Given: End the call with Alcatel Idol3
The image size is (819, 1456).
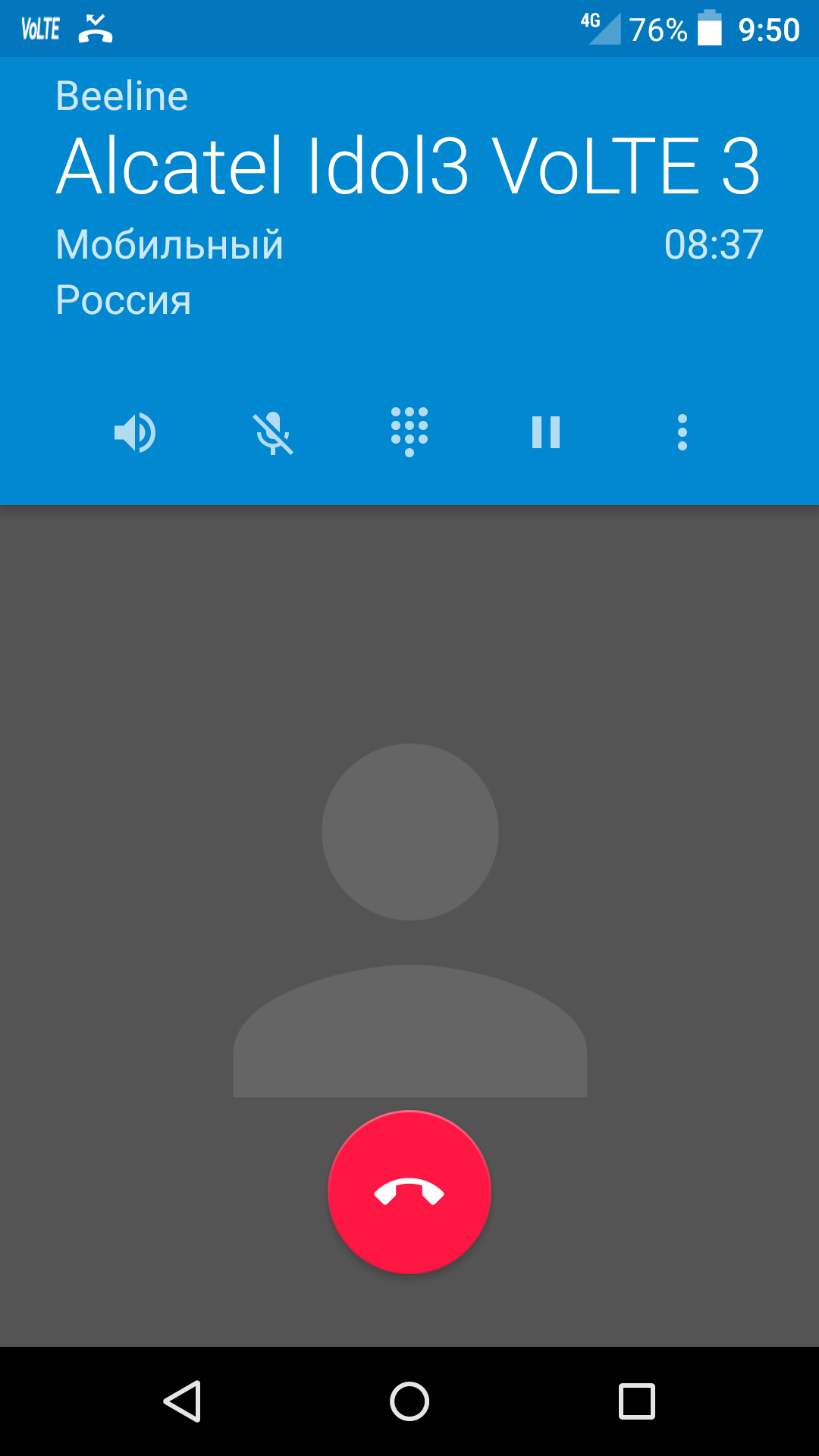Looking at the screenshot, I should pyautogui.click(x=409, y=1192).
